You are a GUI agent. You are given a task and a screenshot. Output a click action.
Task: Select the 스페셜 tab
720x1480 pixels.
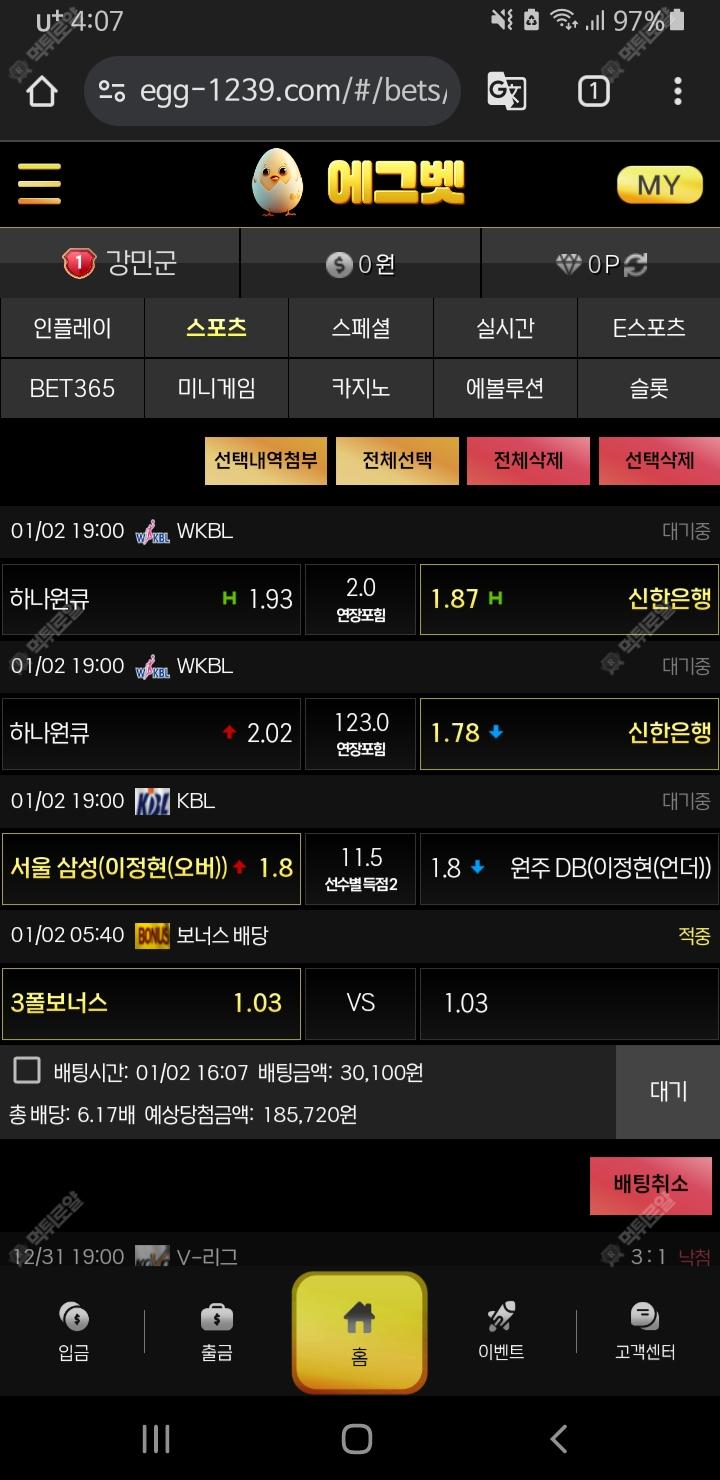[x=361, y=328]
